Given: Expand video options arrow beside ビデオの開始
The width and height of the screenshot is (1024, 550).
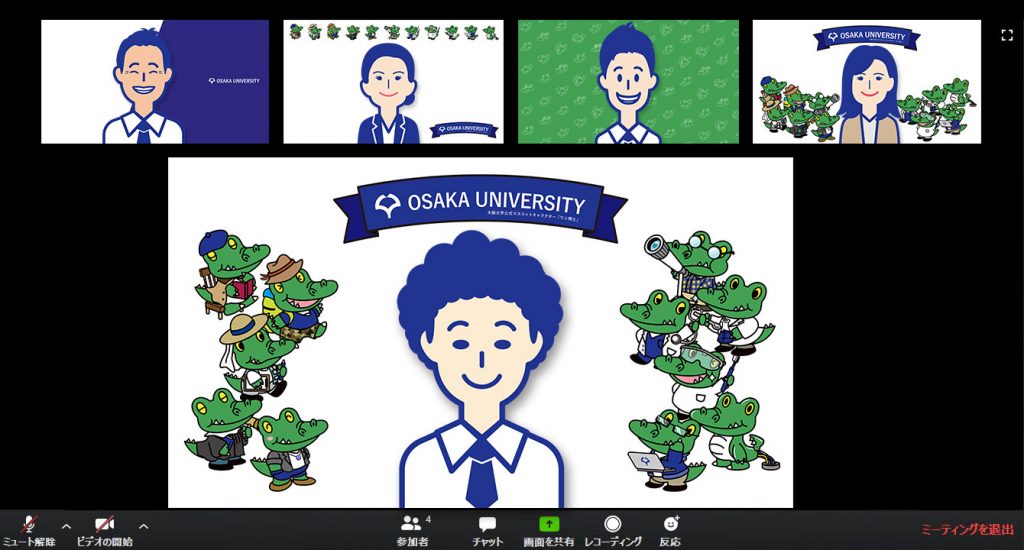Looking at the screenshot, I should click(x=143, y=525).
